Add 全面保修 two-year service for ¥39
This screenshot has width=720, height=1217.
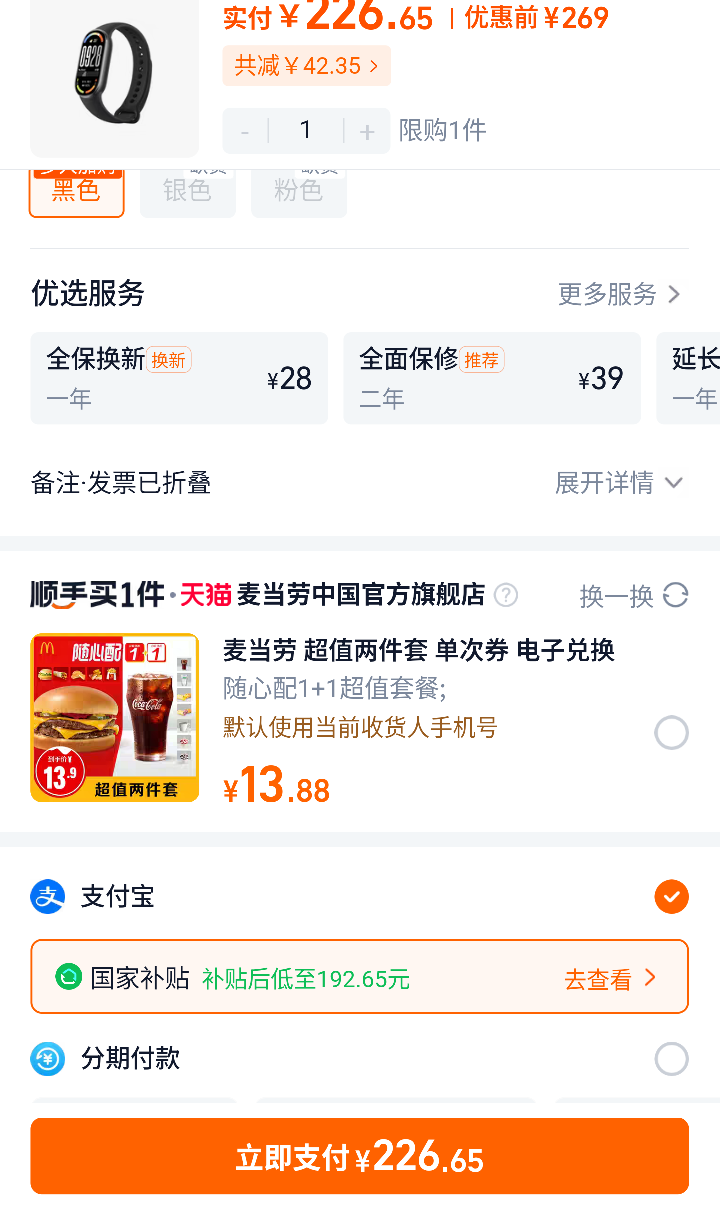(492, 378)
